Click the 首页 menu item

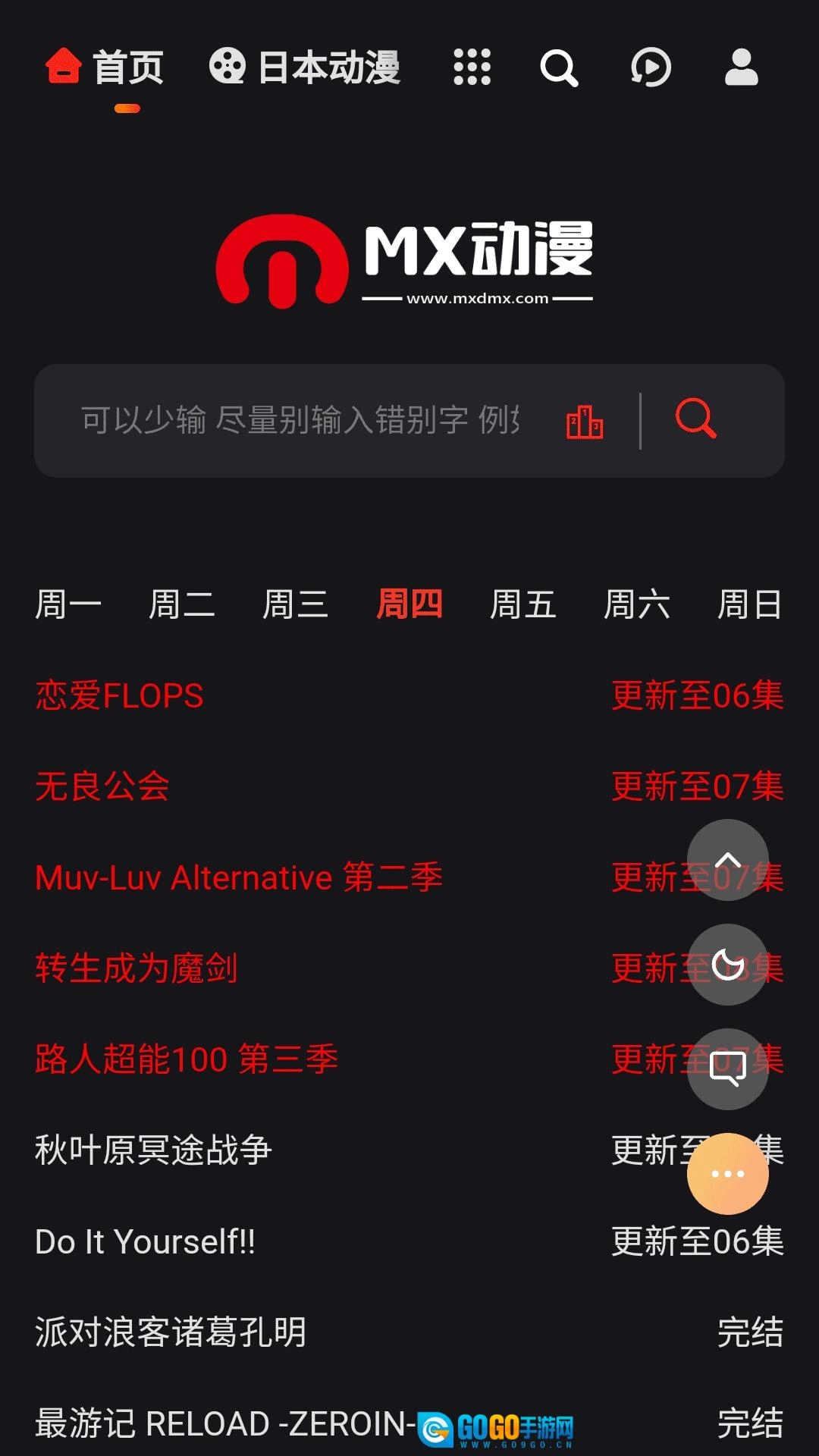coord(127,67)
